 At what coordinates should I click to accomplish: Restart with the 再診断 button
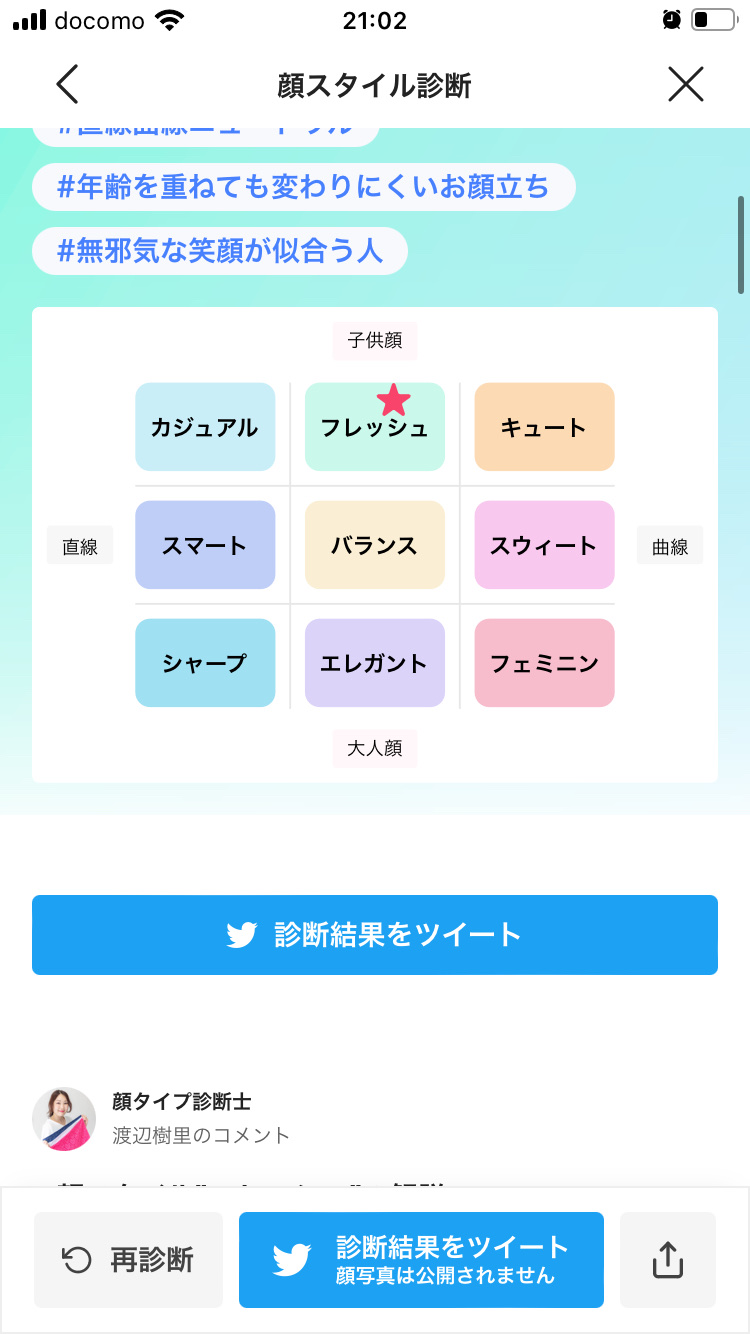[x=129, y=1260]
